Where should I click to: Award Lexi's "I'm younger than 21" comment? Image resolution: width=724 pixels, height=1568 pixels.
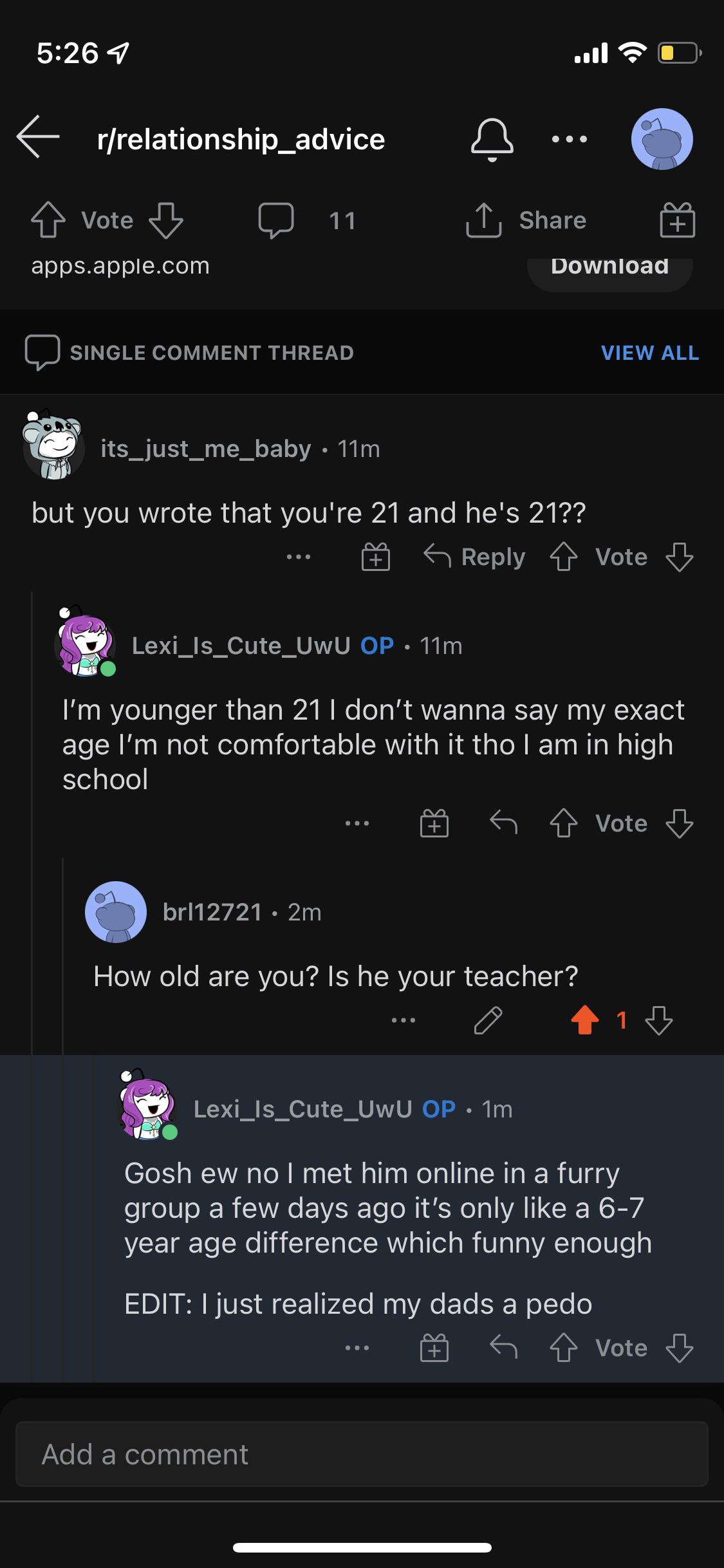tap(434, 823)
